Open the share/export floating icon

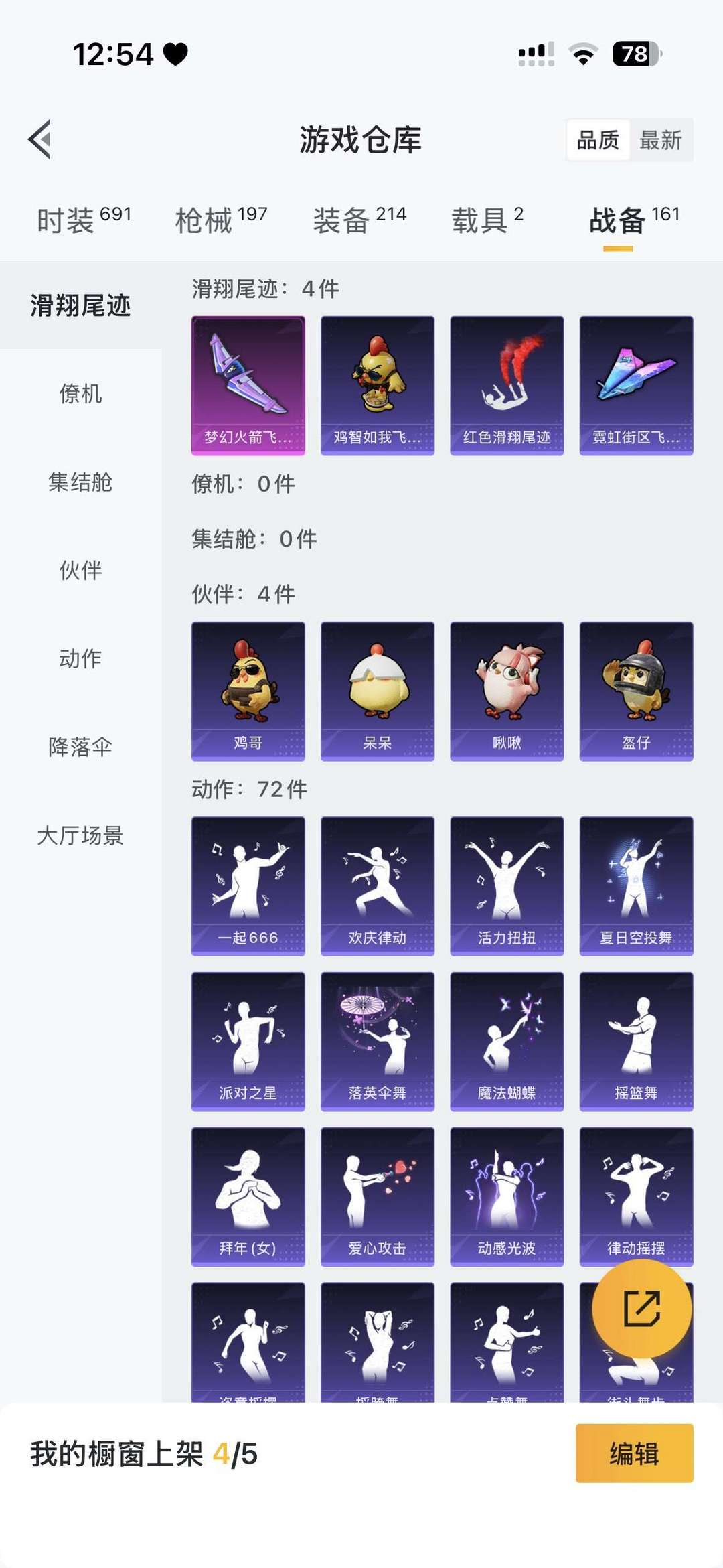(641, 1309)
